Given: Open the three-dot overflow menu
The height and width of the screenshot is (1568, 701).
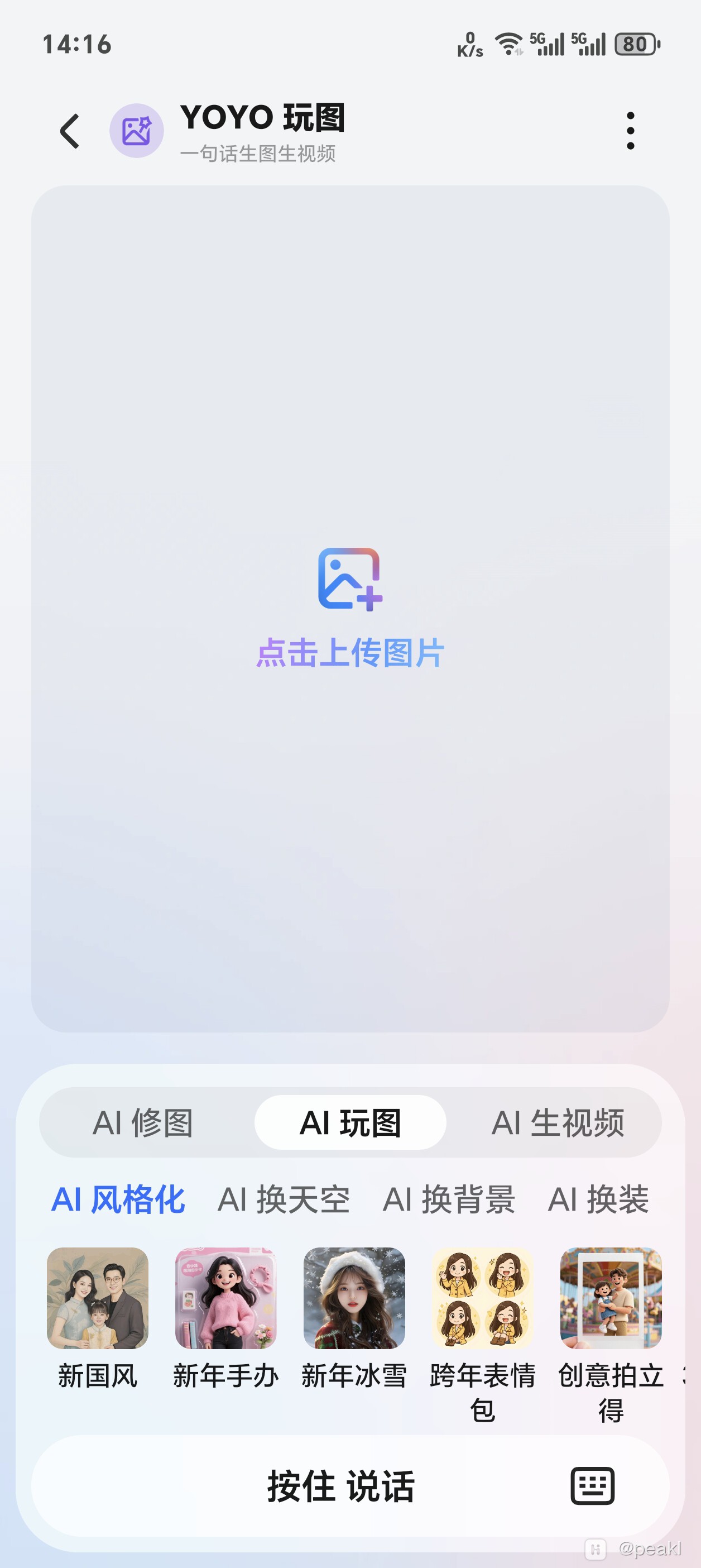Looking at the screenshot, I should (631, 131).
